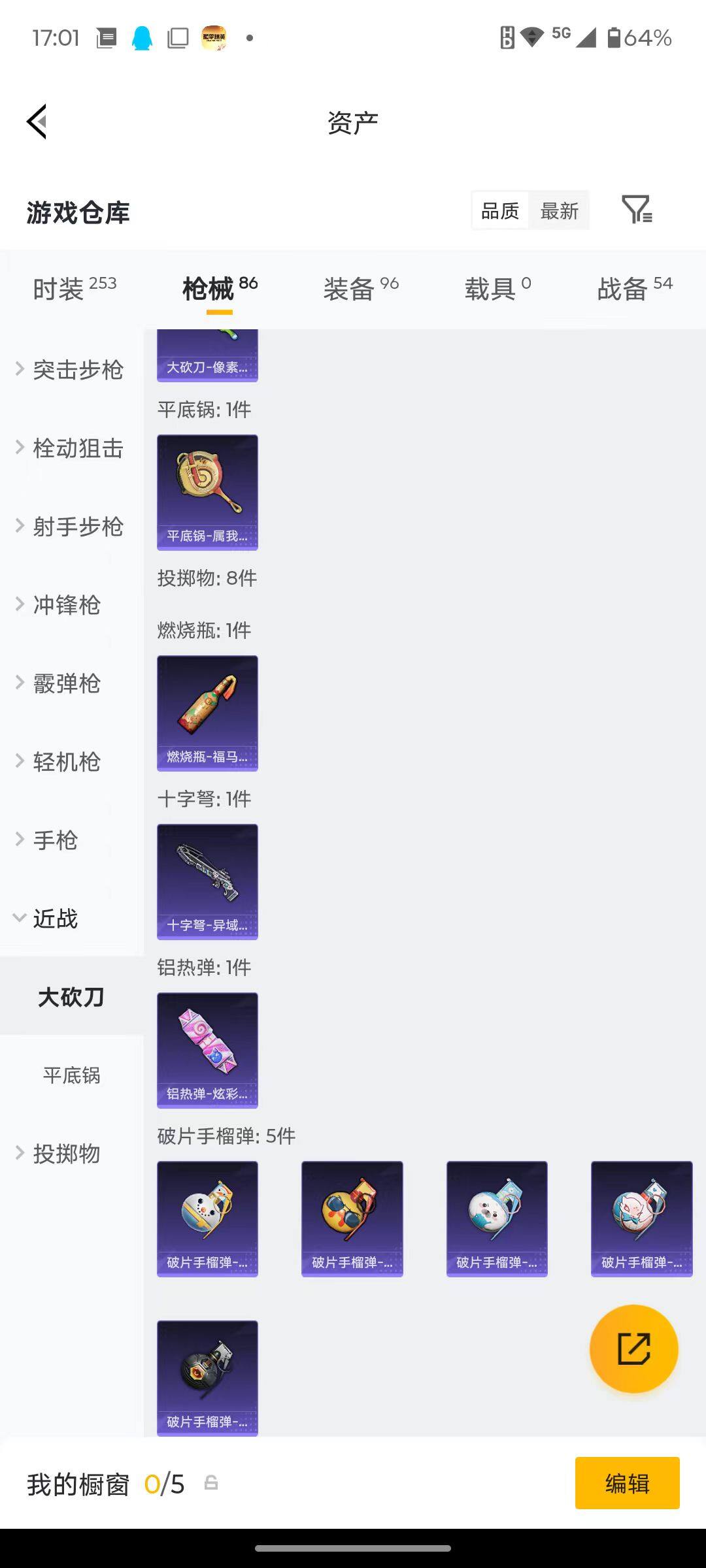Open the first 破片手榴弹 snowman grenade

(x=207, y=1219)
